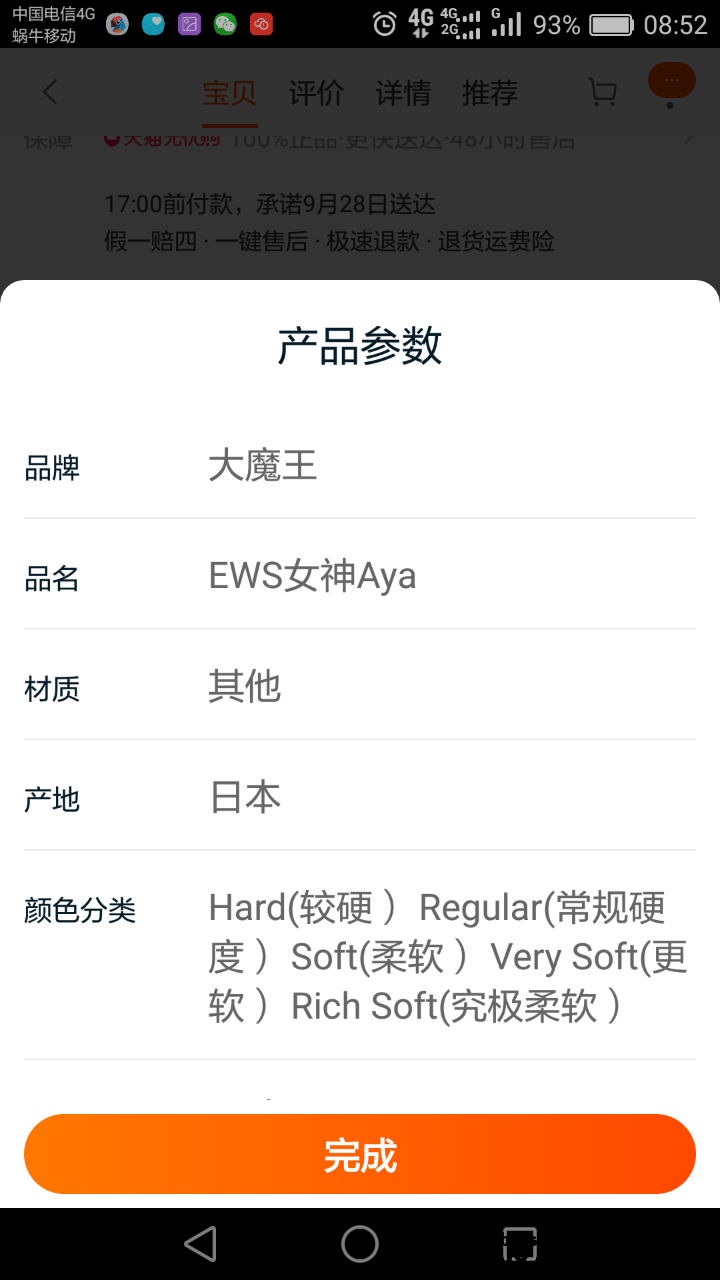
Task: Switch to the 宝贝 tab
Action: 230,94
